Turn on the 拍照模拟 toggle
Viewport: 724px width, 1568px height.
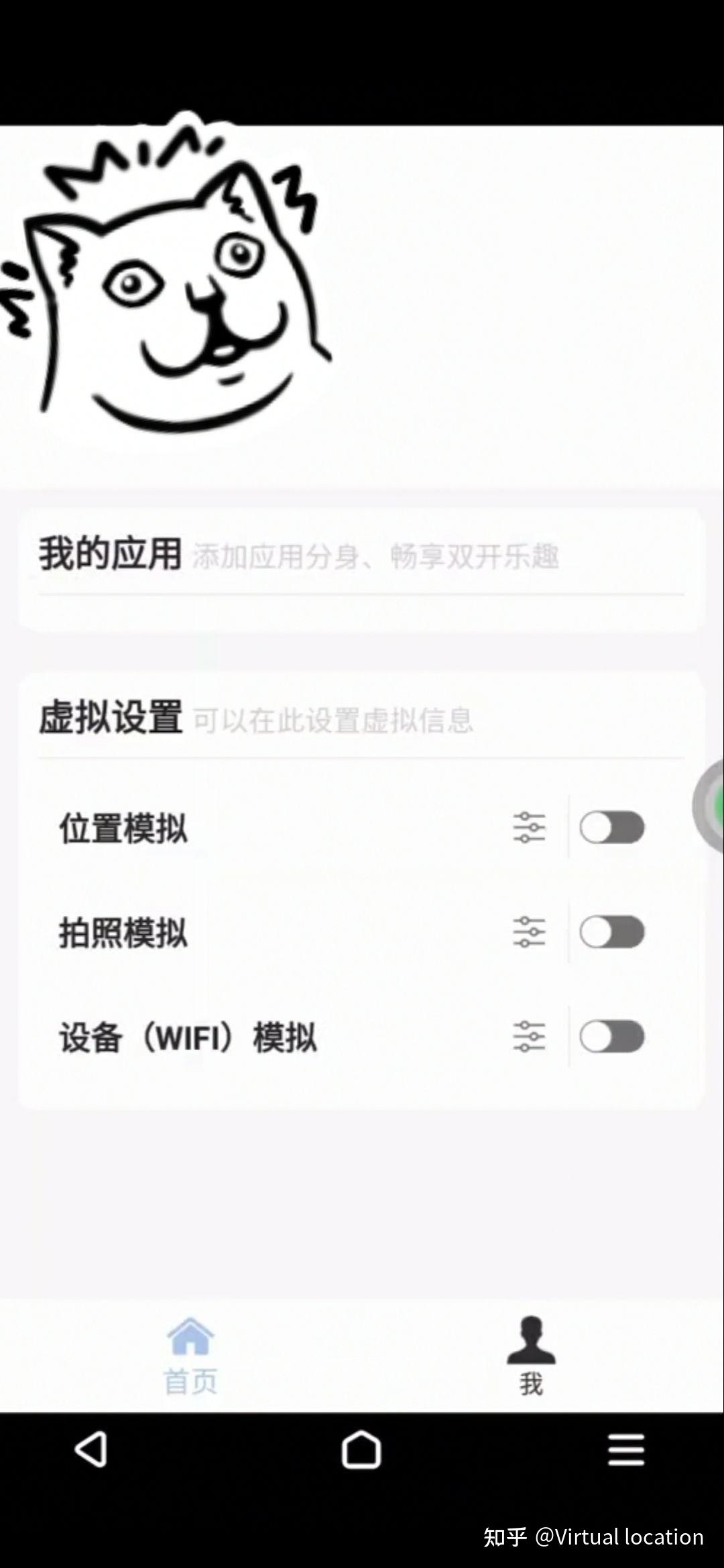click(611, 932)
